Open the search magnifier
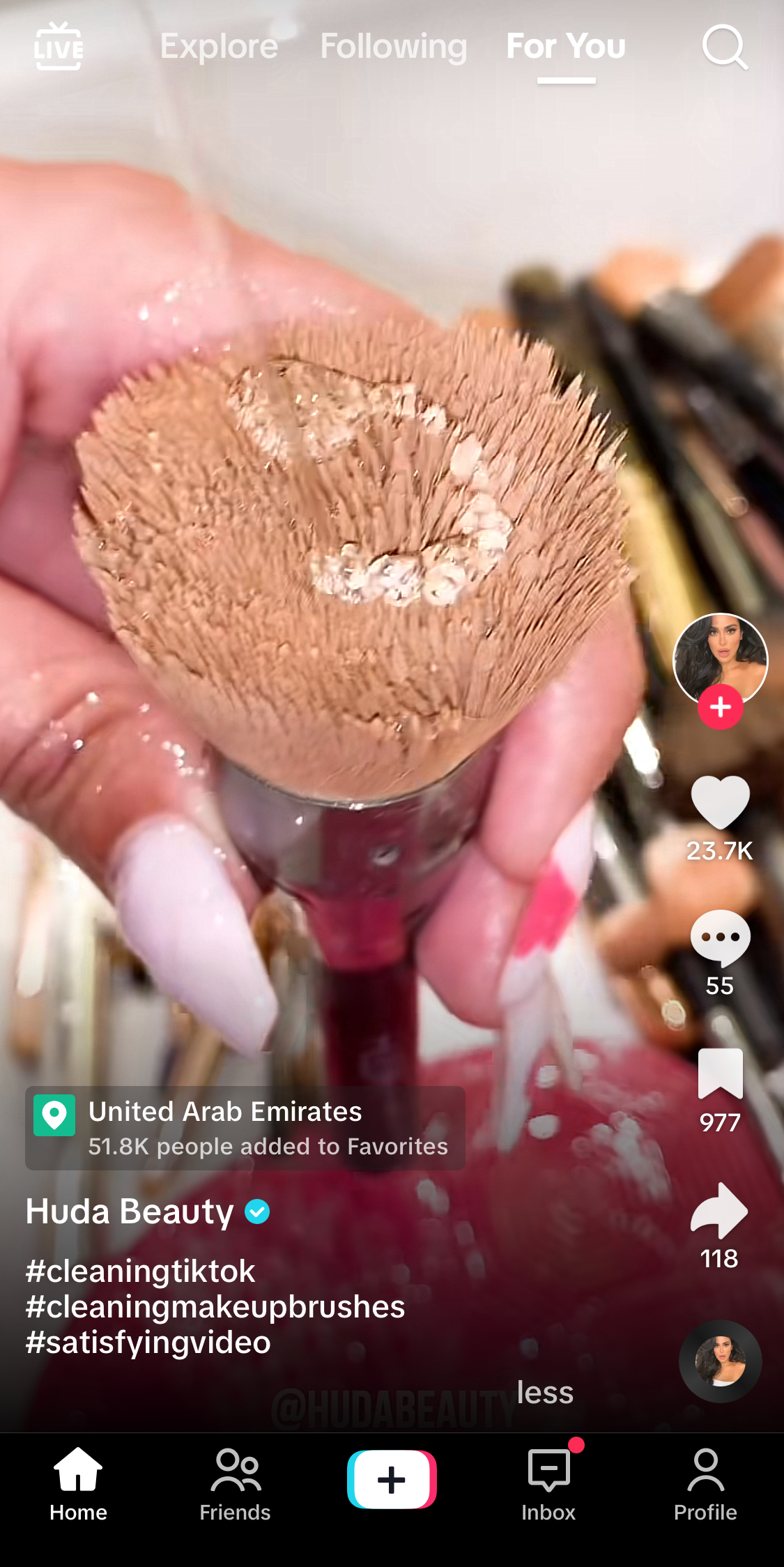The height and width of the screenshot is (1567, 784). click(724, 47)
